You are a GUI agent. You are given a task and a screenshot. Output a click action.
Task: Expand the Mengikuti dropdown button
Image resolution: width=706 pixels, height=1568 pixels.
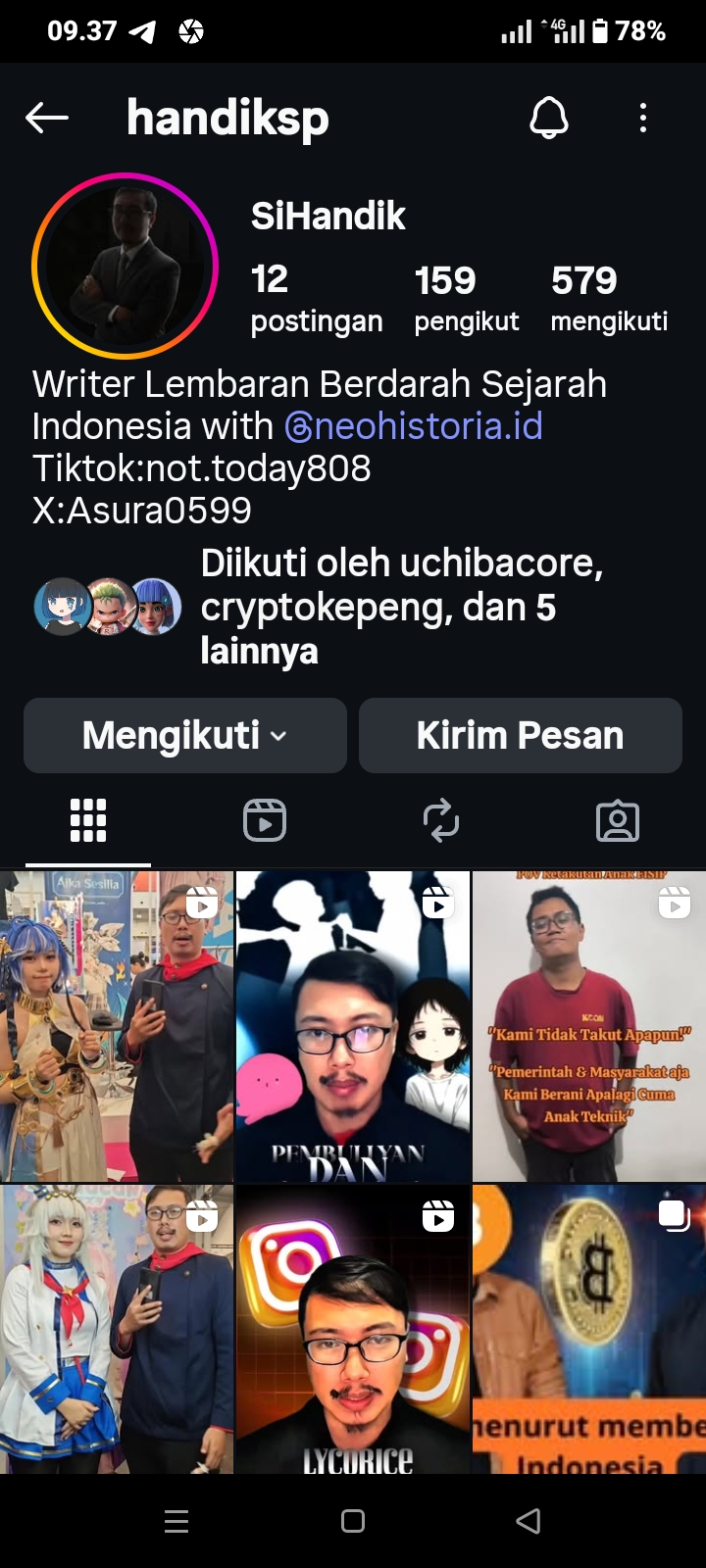185,736
